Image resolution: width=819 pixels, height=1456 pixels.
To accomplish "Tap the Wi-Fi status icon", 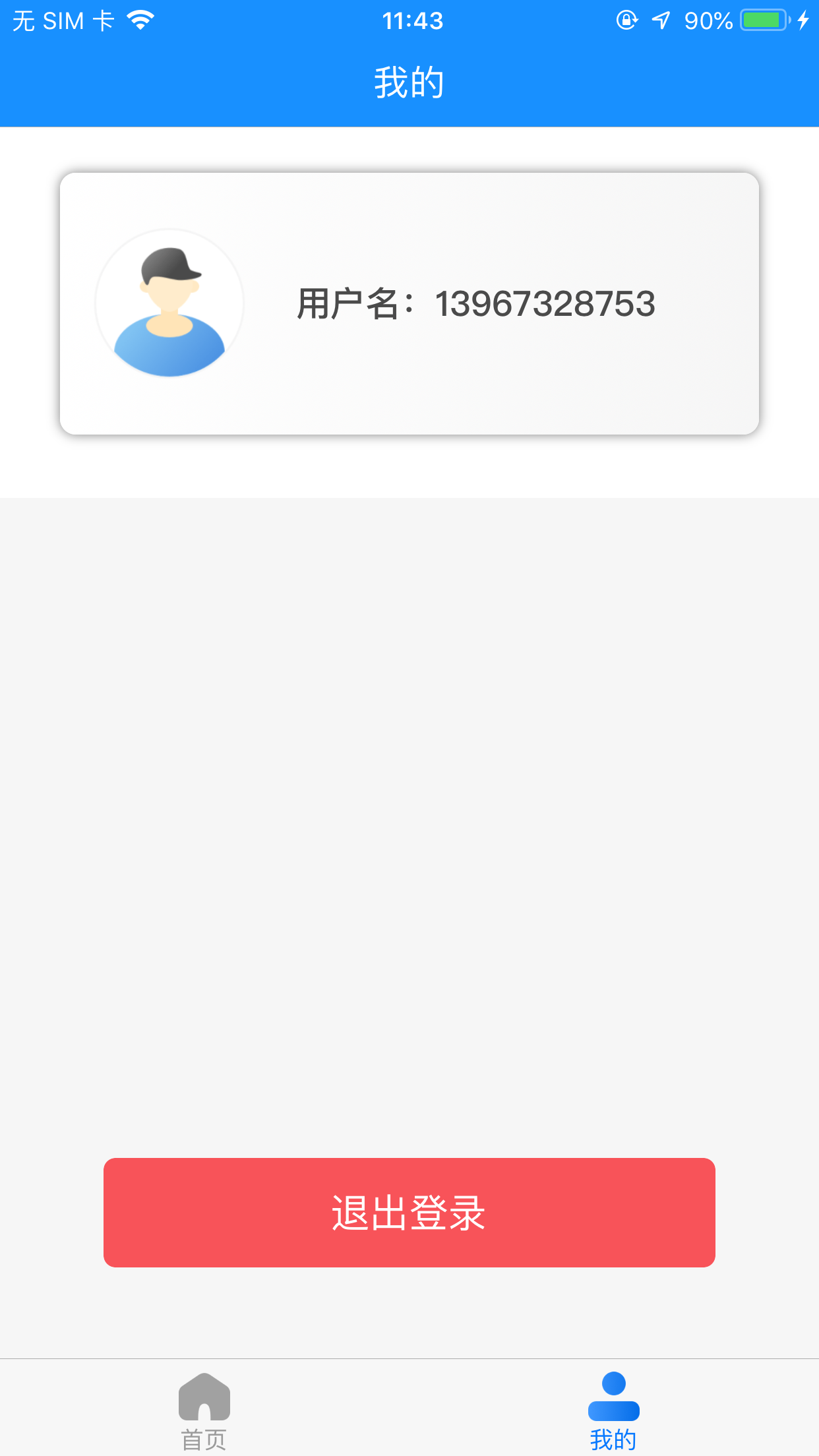I will (x=141, y=18).
